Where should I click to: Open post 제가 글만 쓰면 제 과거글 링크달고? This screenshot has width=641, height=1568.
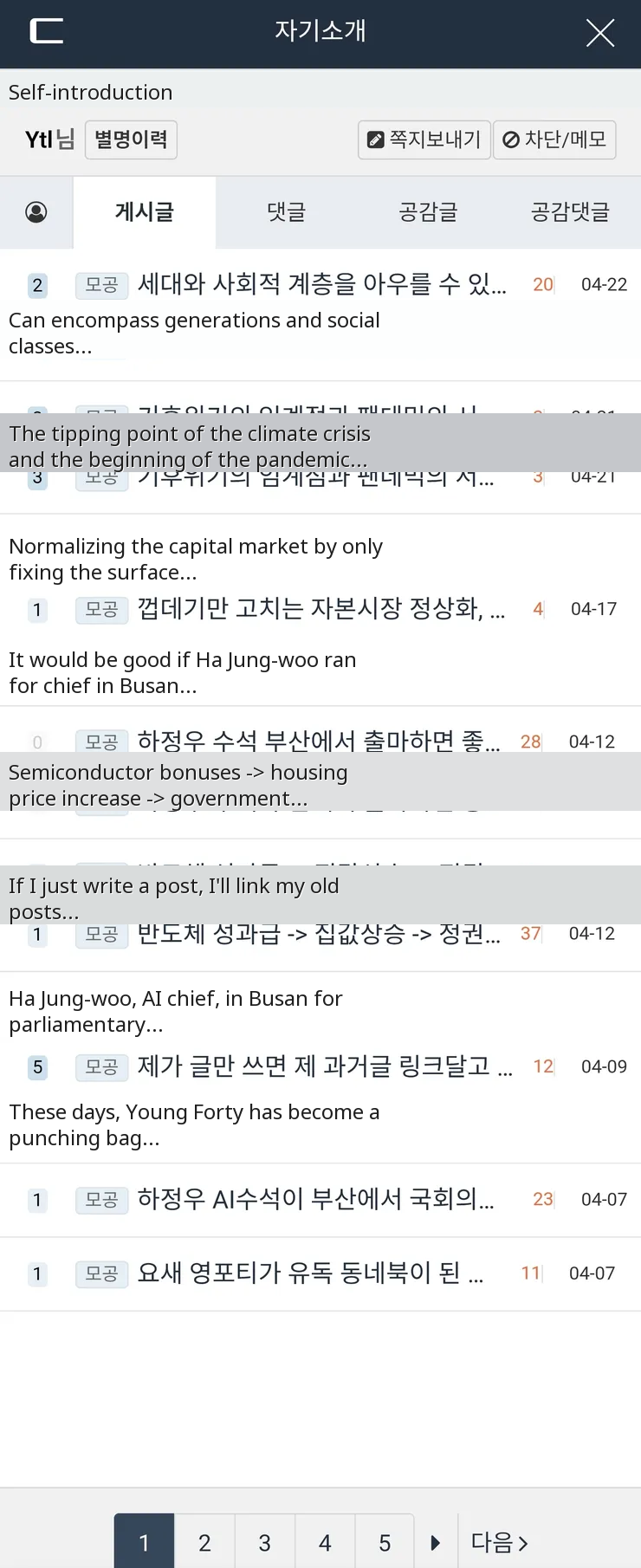[324, 1066]
